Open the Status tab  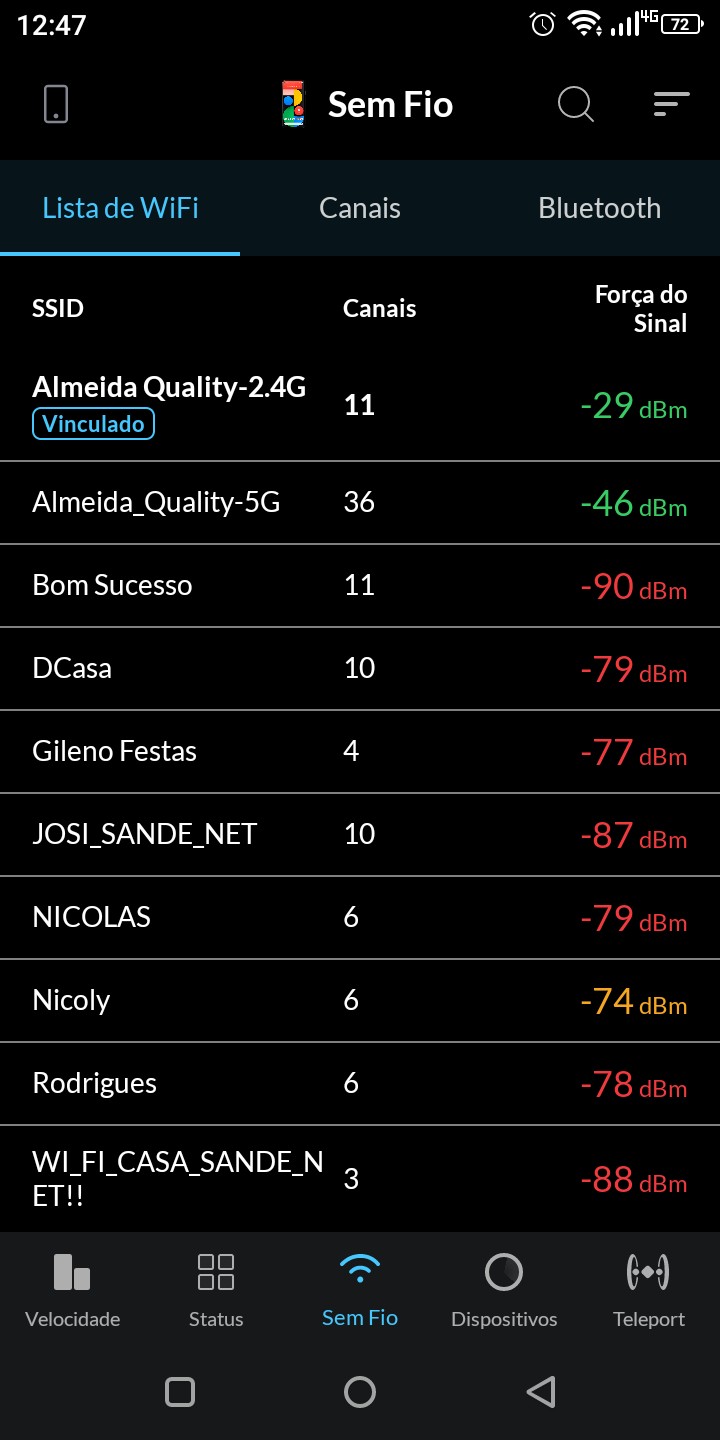tap(216, 1288)
